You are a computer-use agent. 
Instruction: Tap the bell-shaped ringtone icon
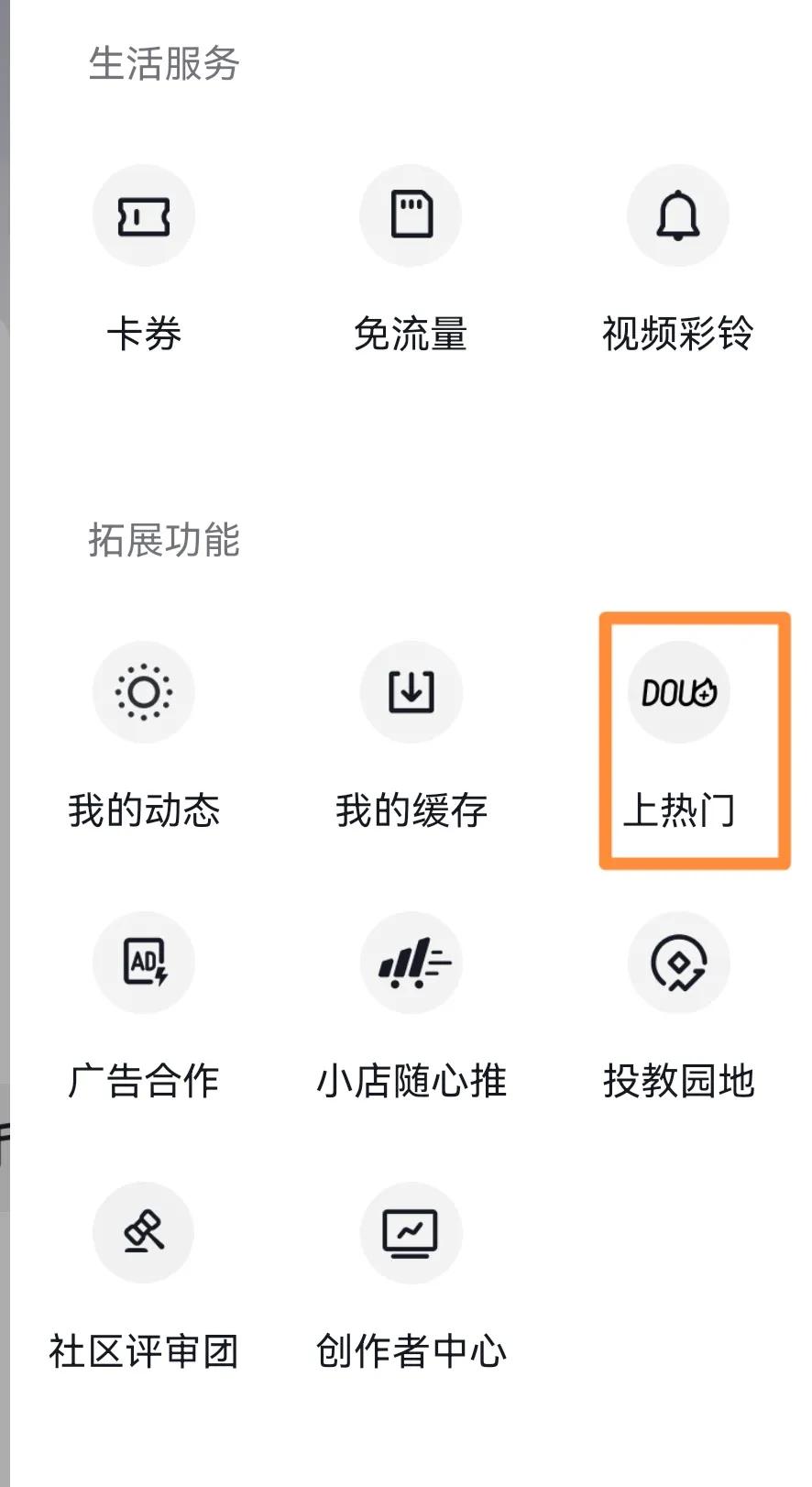point(678,215)
